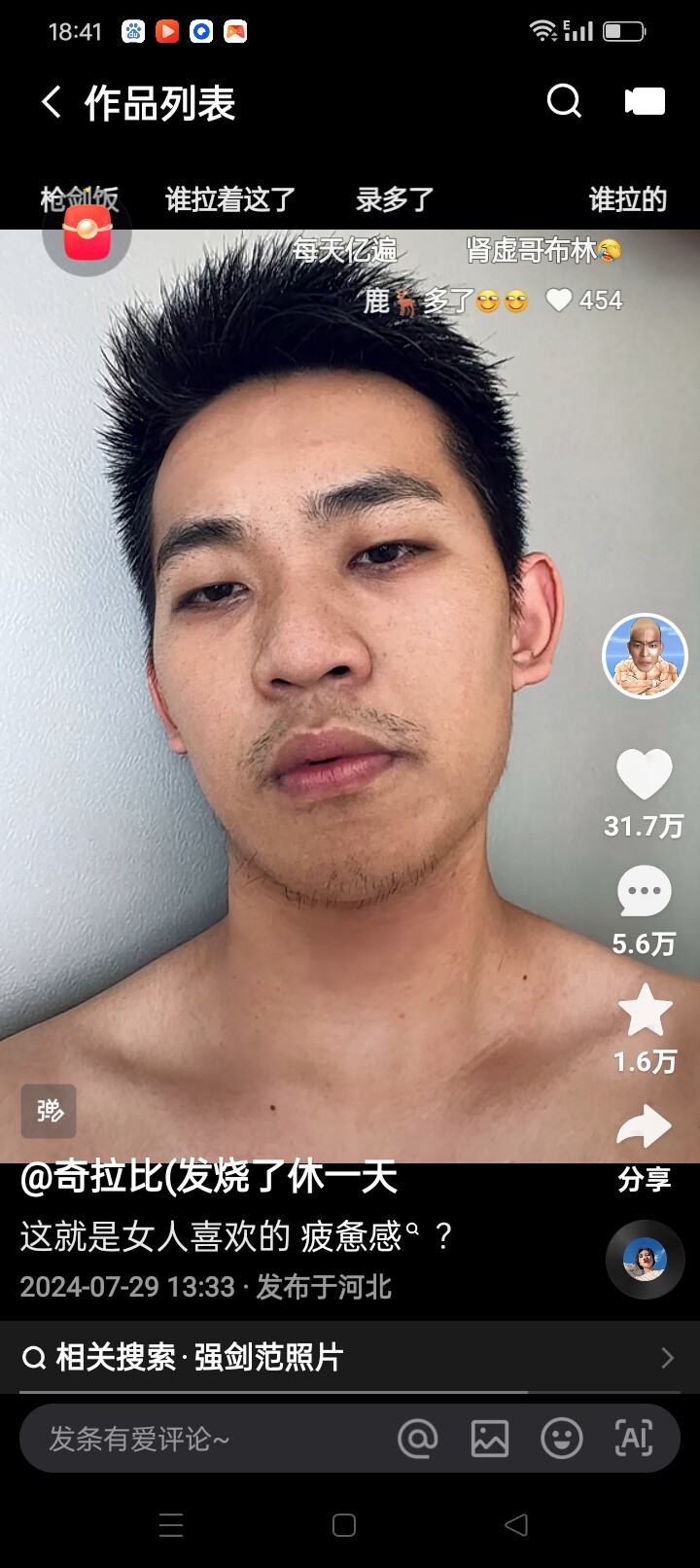Attach a picture to the comment
This screenshot has height=1568, width=700.
pos(490,1439)
